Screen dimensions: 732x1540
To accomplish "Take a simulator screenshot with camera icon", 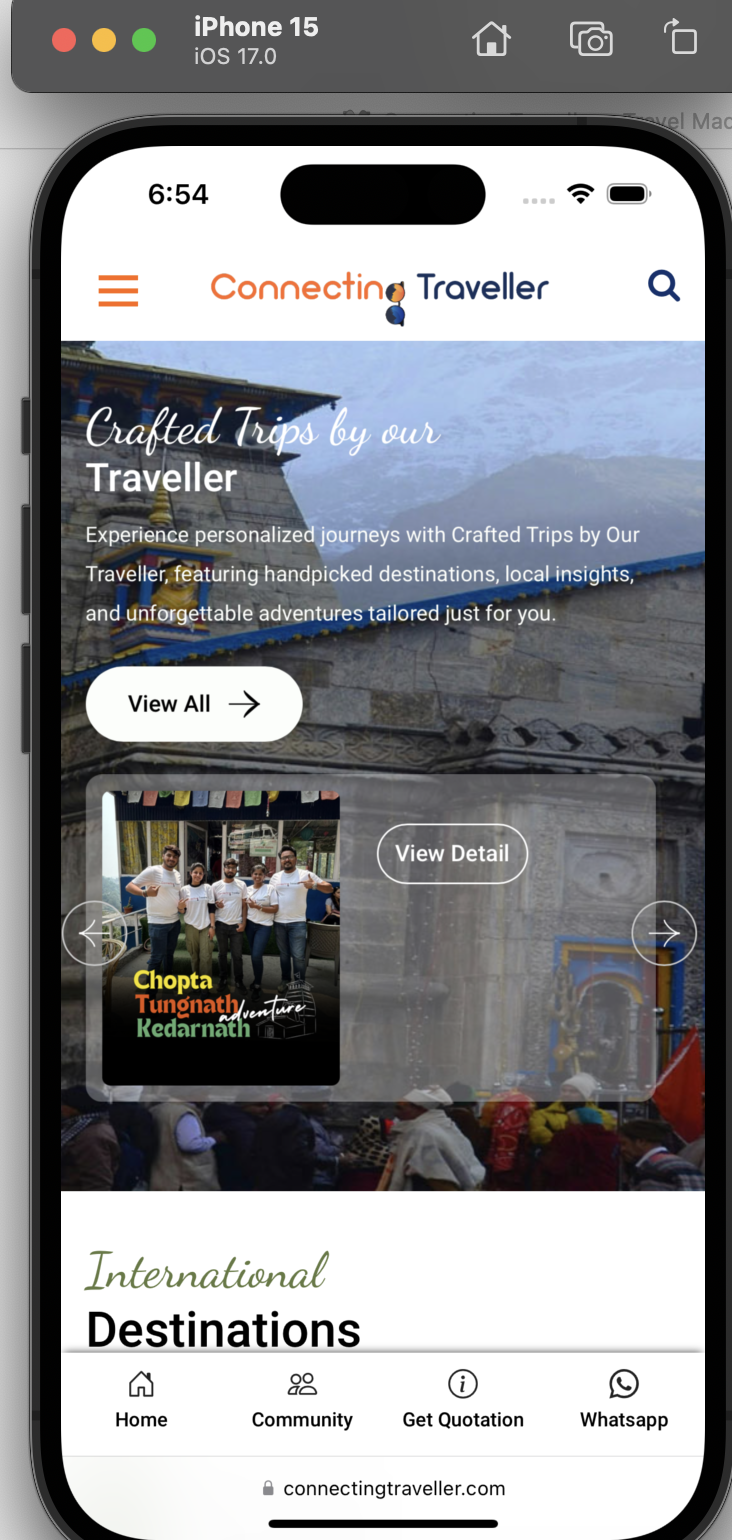I will point(591,40).
